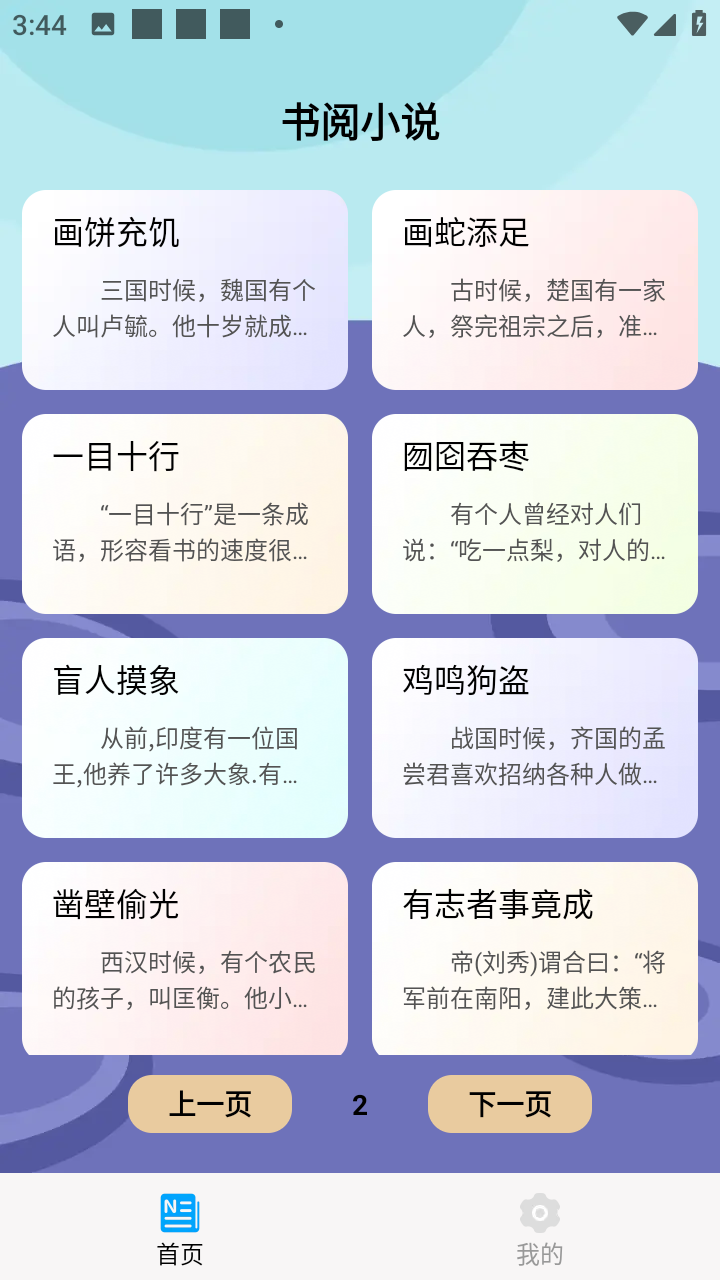Open the 盲人摸象 story
This screenshot has height=1280, width=720.
[185, 738]
